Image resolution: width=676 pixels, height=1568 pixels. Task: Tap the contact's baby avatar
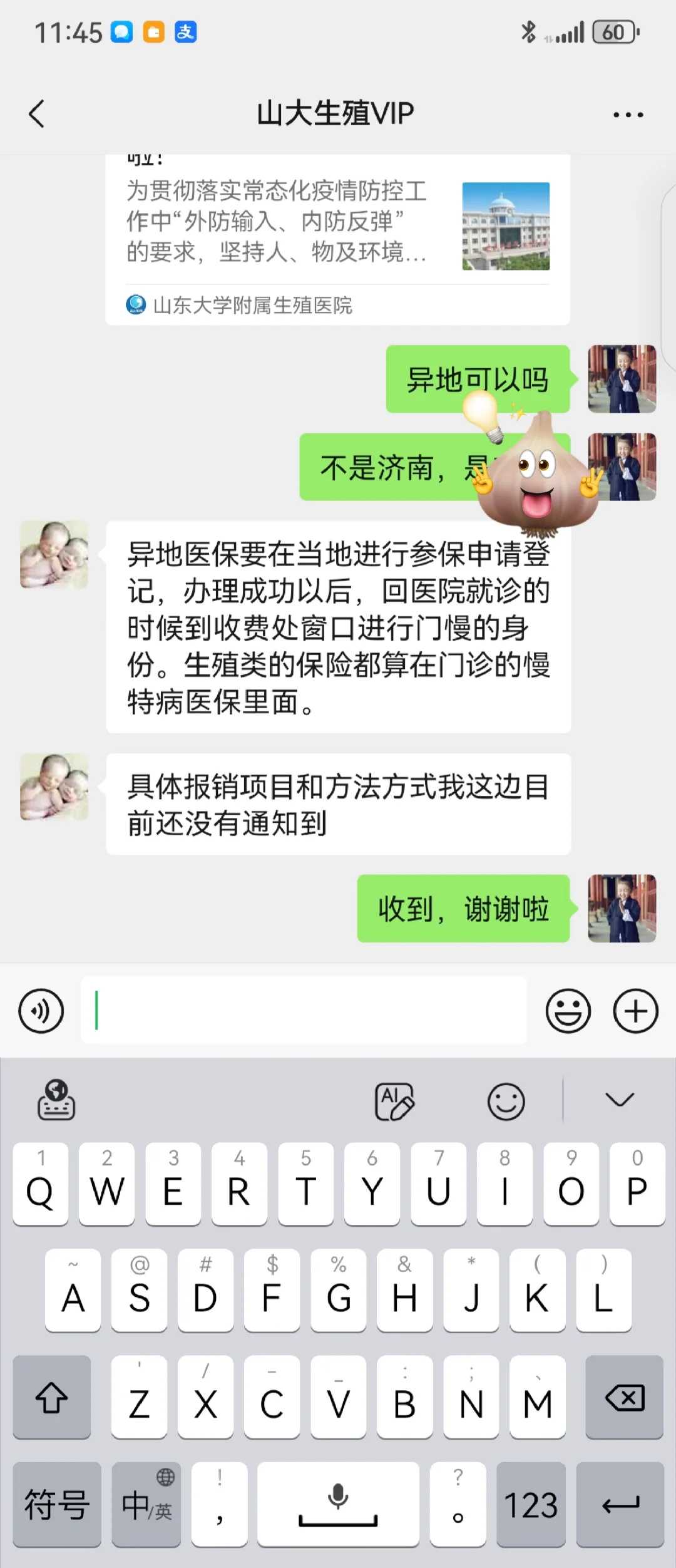[x=54, y=554]
